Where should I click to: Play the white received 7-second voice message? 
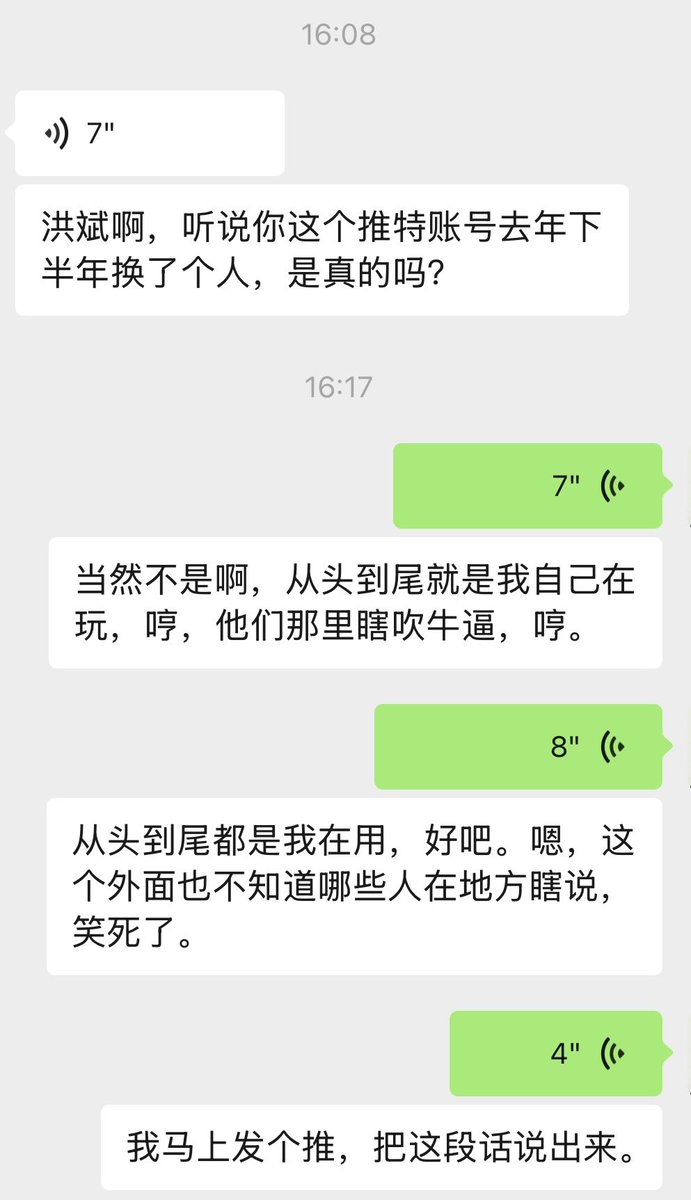click(150, 133)
